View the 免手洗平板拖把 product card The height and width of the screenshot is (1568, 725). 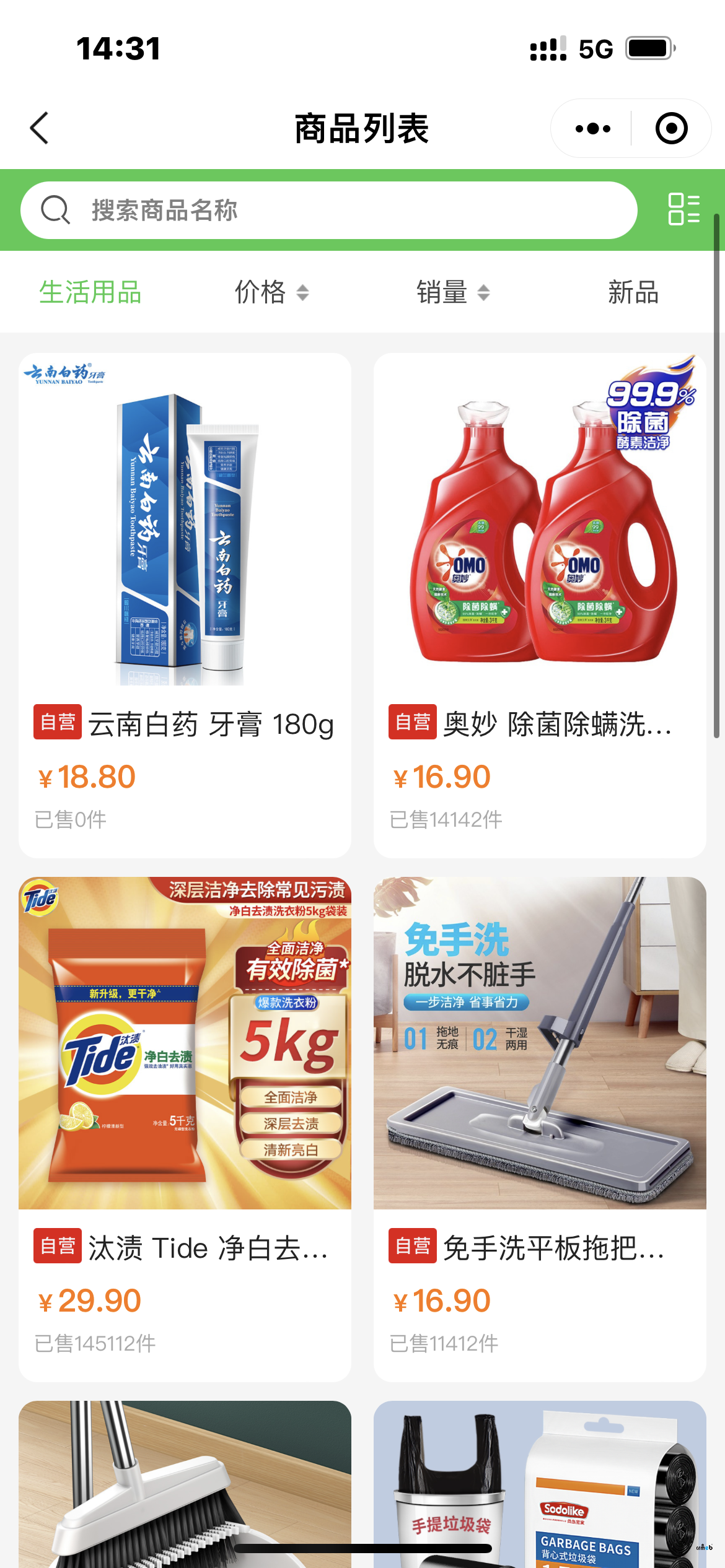tap(540, 1128)
